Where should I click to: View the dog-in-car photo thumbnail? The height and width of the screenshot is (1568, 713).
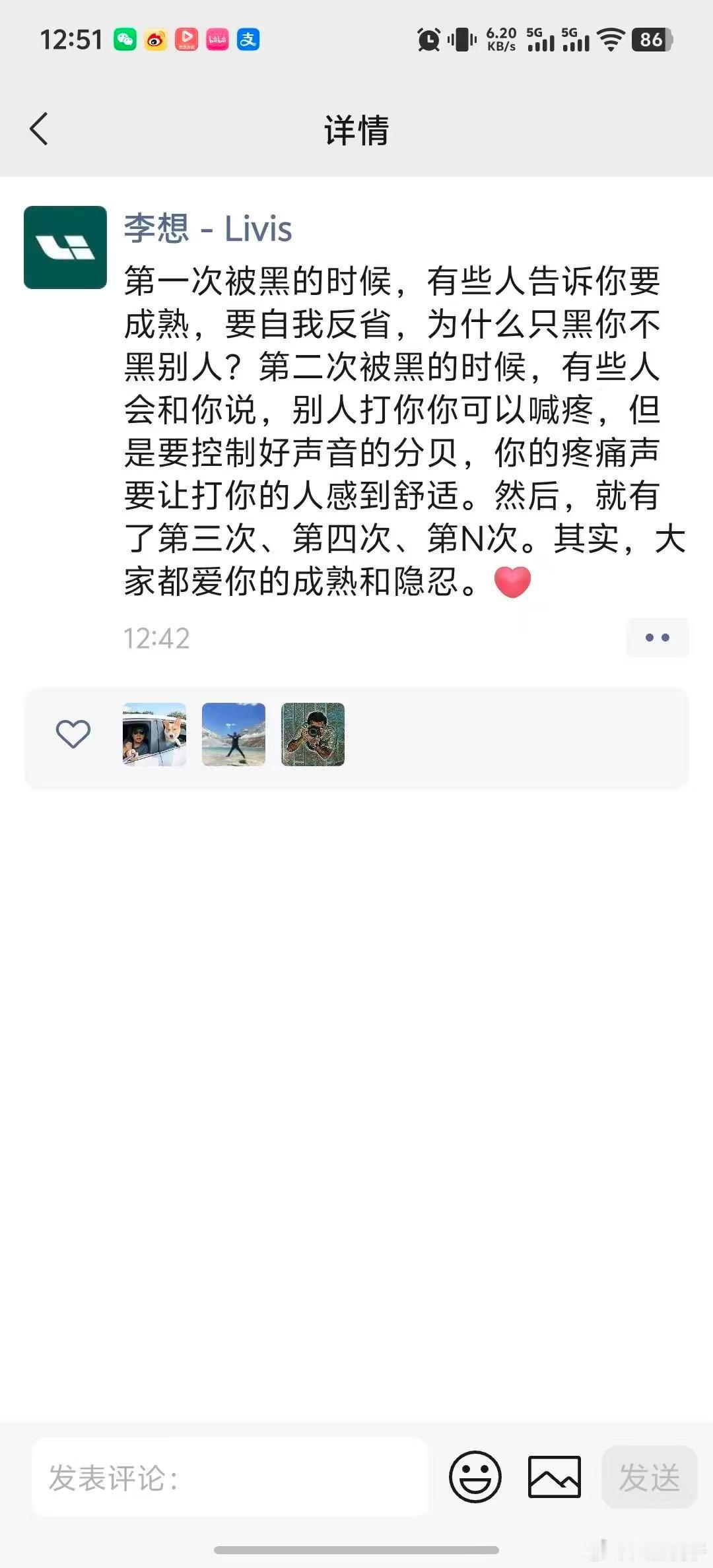click(154, 735)
